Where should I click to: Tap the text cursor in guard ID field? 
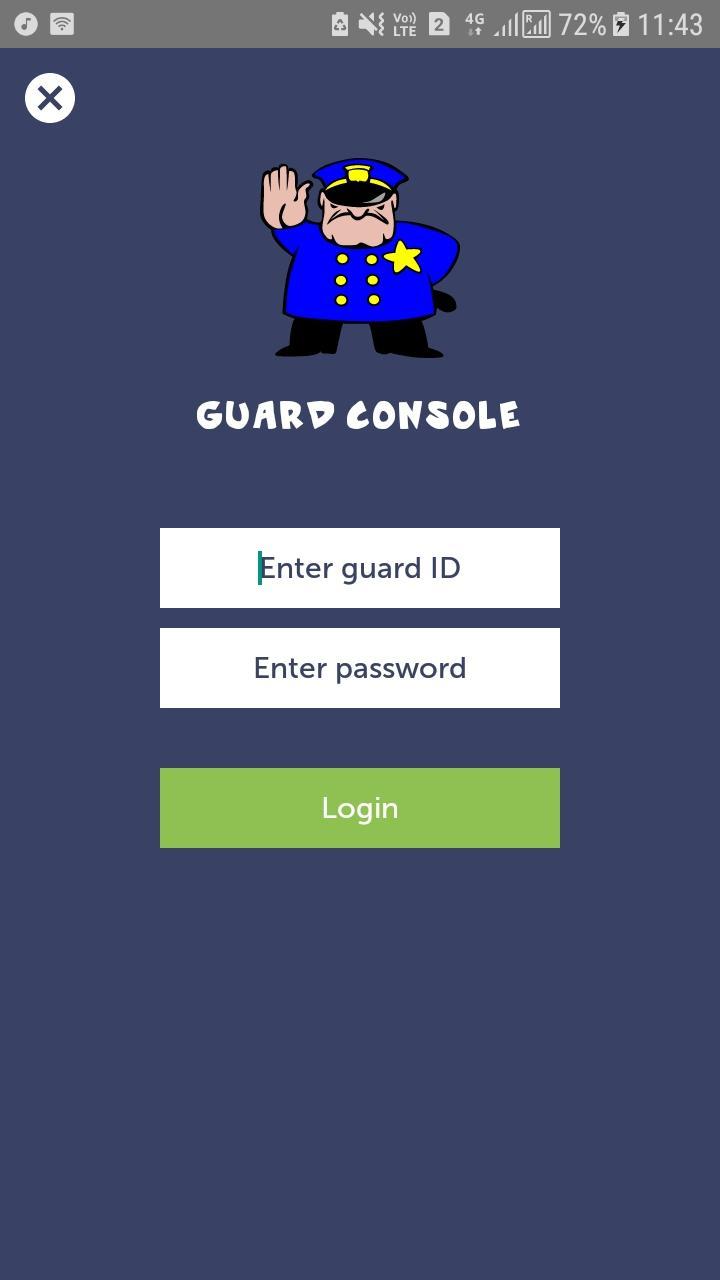259,567
